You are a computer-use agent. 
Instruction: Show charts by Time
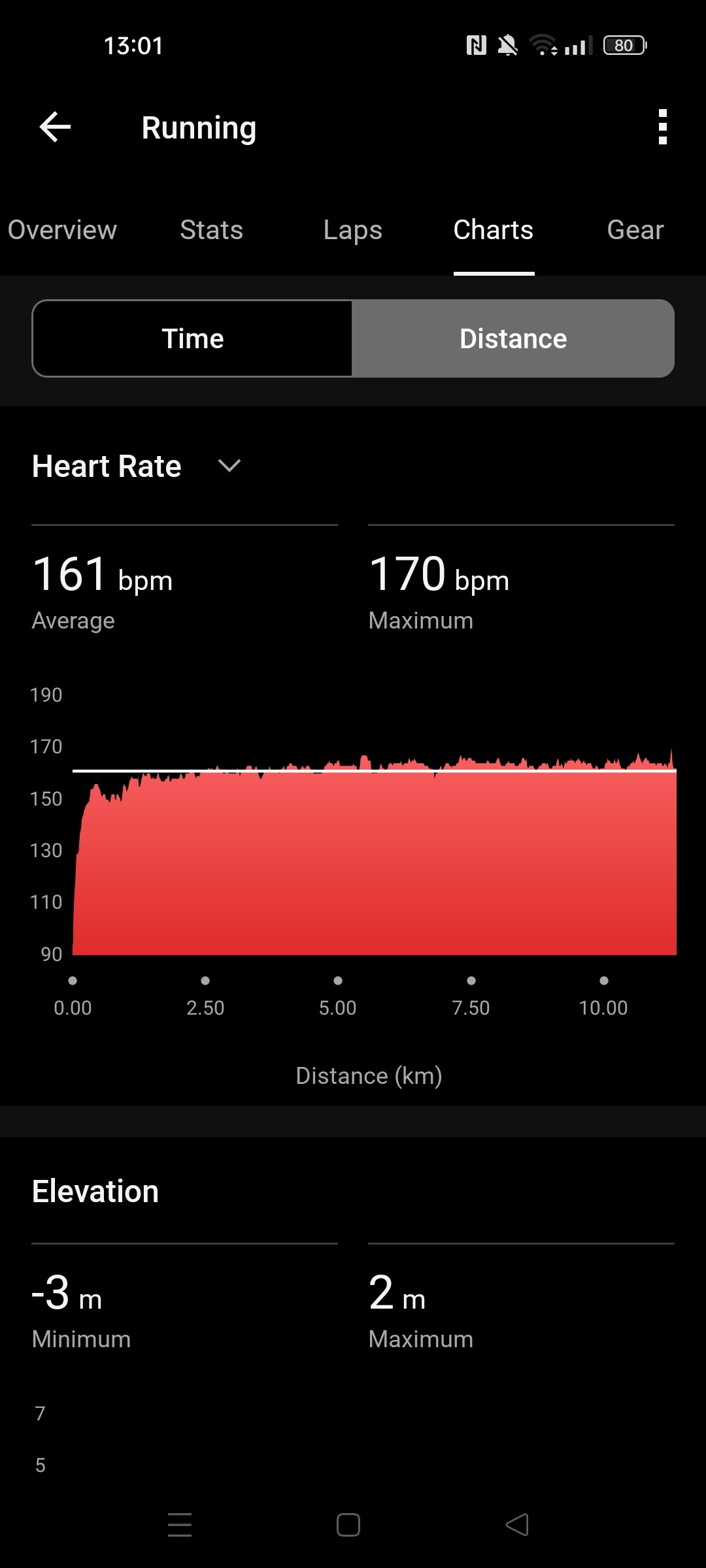coord(192,338)
